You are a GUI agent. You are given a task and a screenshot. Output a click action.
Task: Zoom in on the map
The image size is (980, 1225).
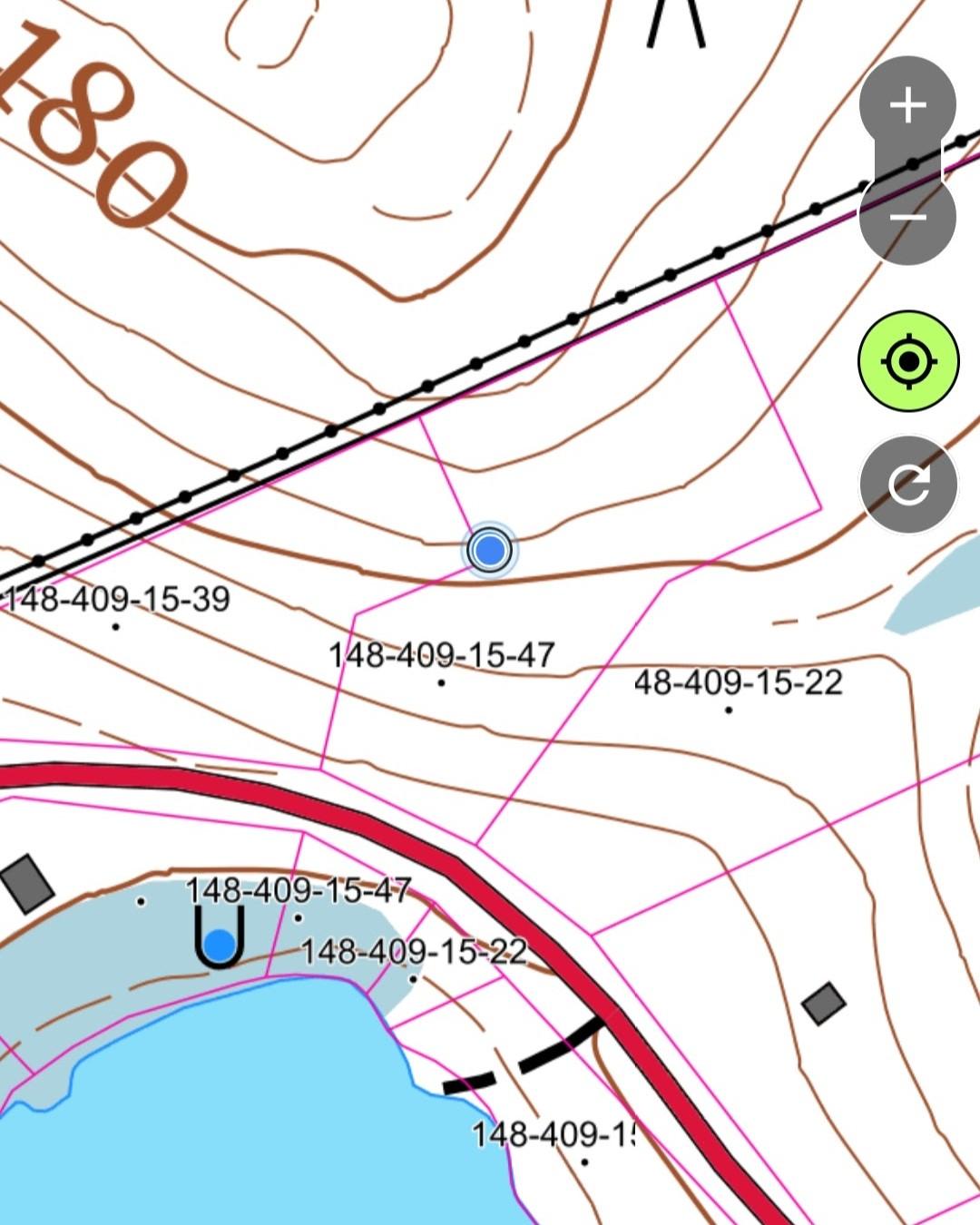point(907,106)
